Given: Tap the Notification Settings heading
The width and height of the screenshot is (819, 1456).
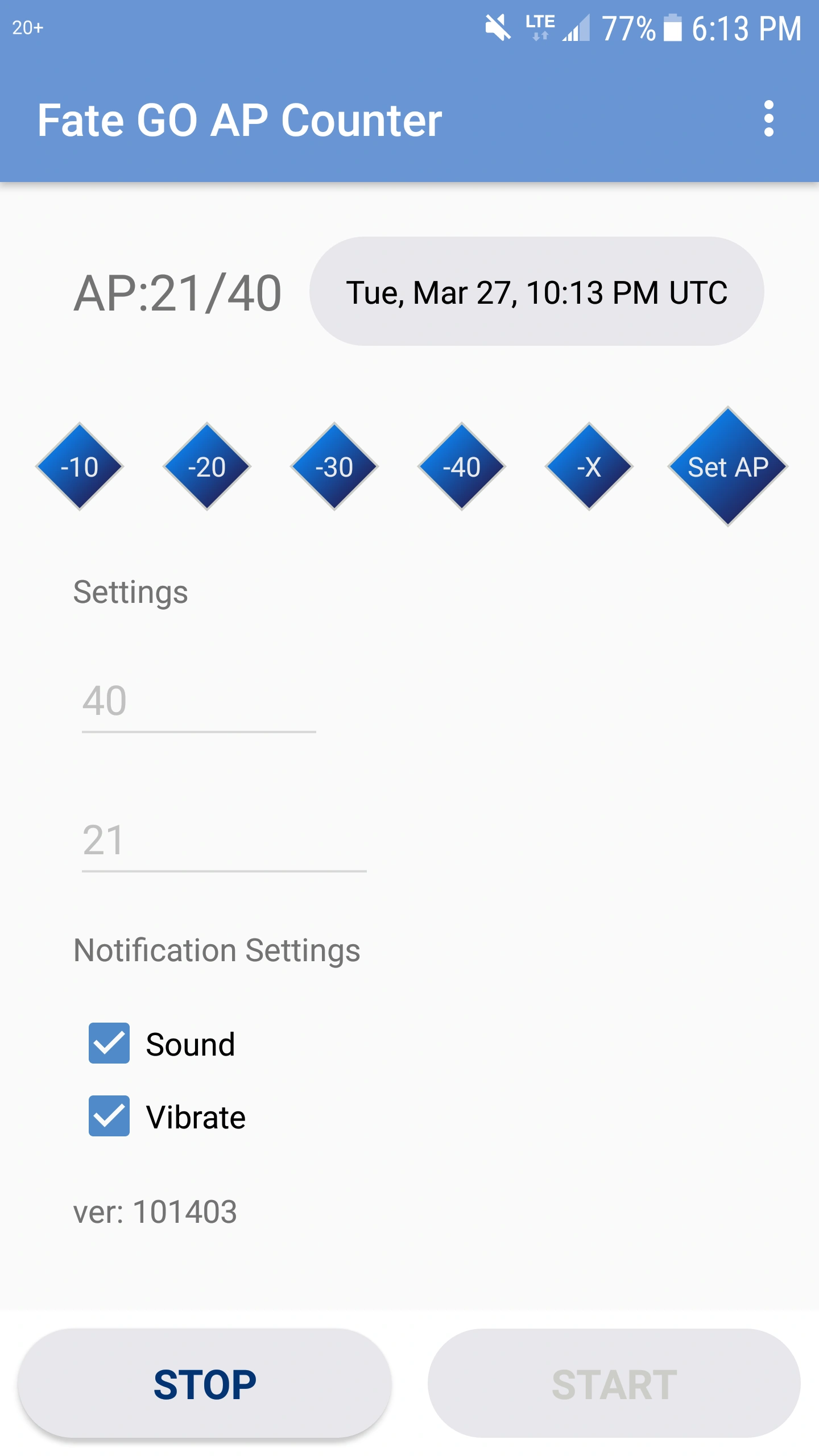Looking at the screenshot, I should (217, 949).
